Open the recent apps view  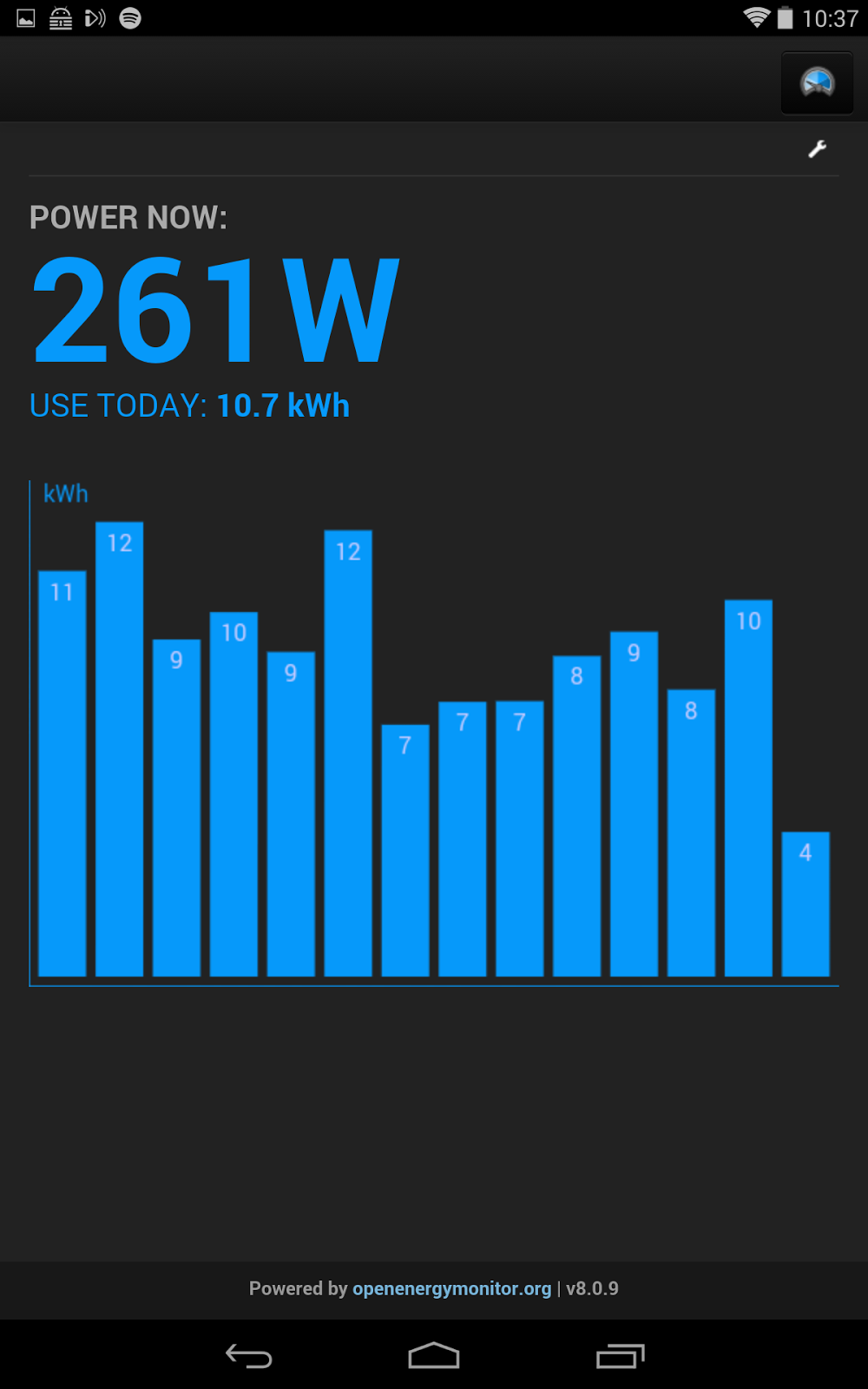(x=620, y=1355)
